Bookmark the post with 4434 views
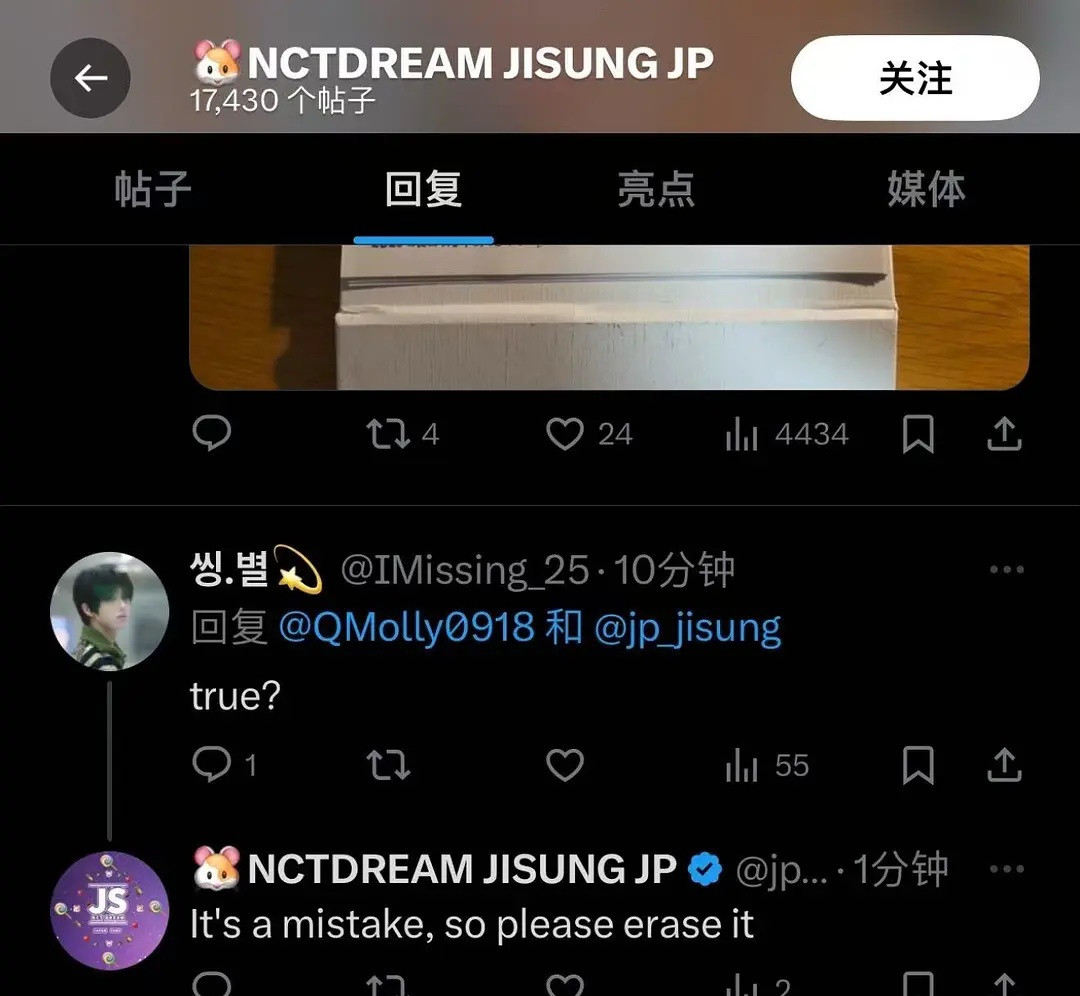 [x=918, y=434]
